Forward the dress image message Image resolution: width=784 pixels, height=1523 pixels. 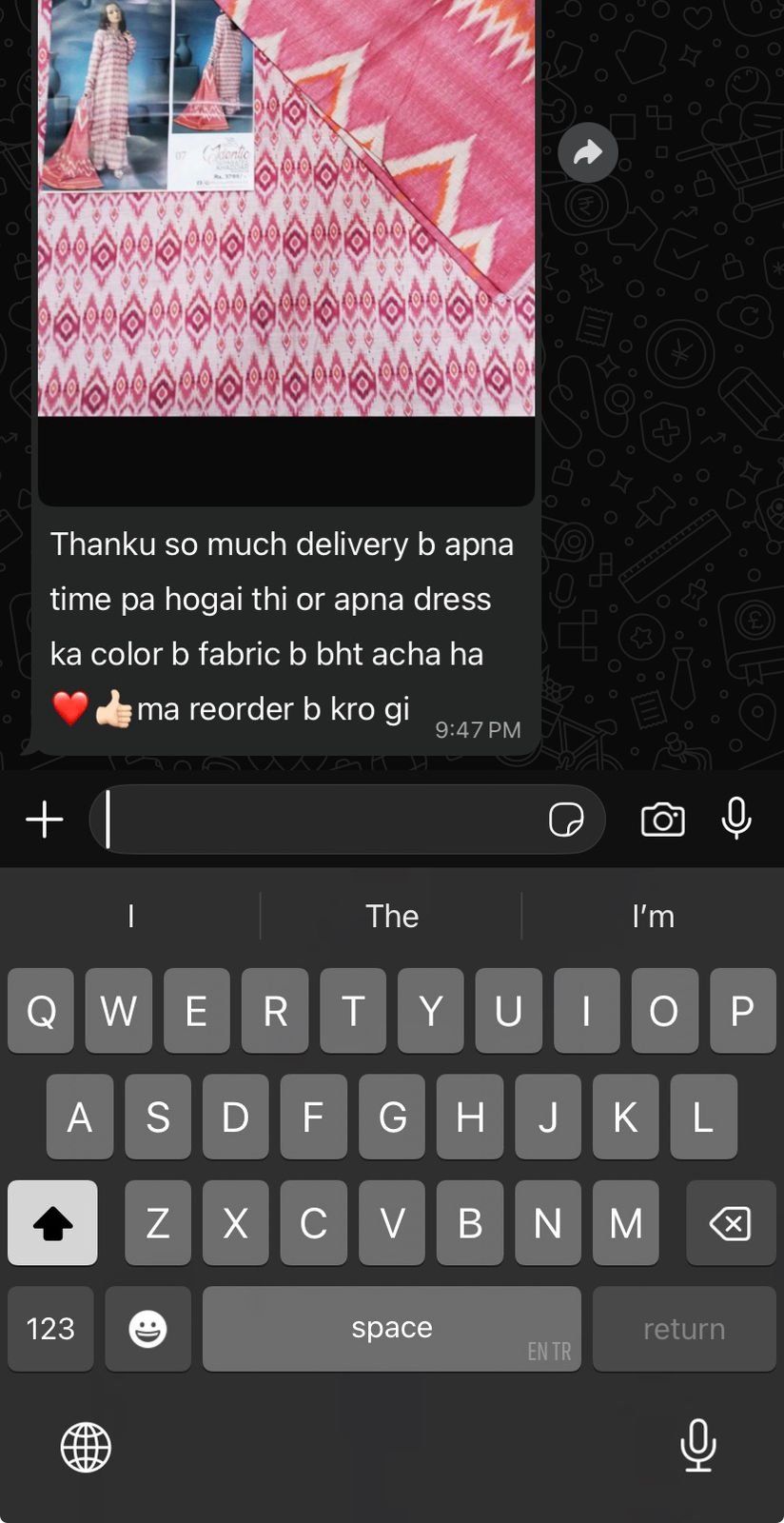coord(588,152)
